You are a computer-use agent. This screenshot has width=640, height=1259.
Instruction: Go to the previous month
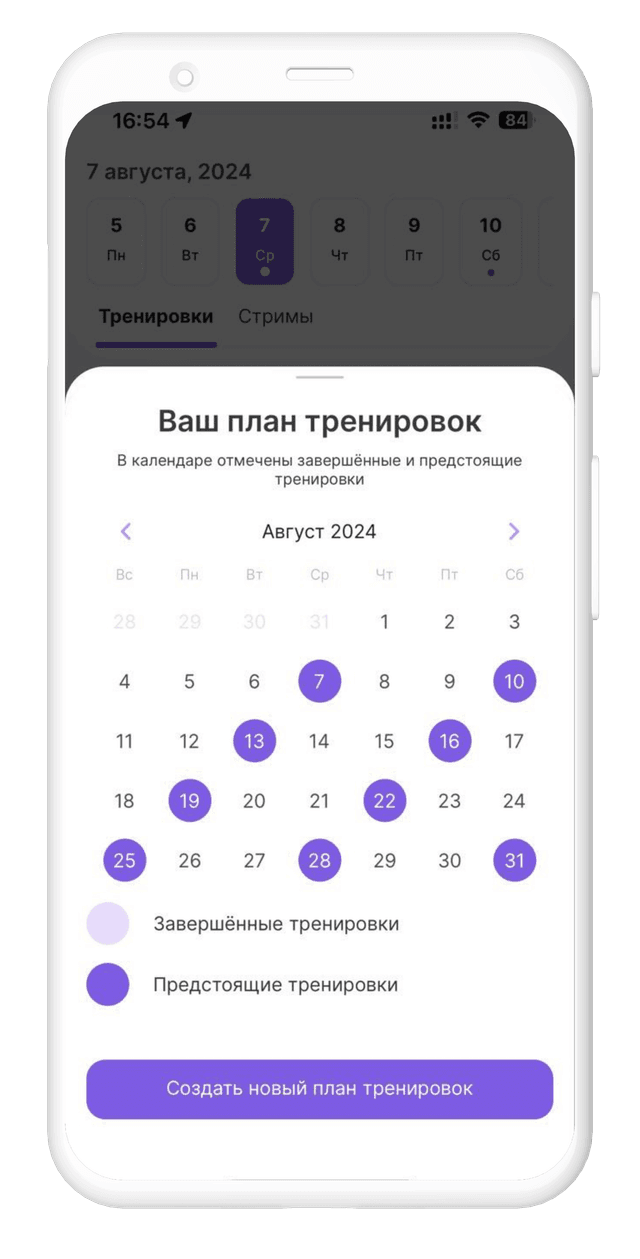pyautogui.click(x=126, y=532)
